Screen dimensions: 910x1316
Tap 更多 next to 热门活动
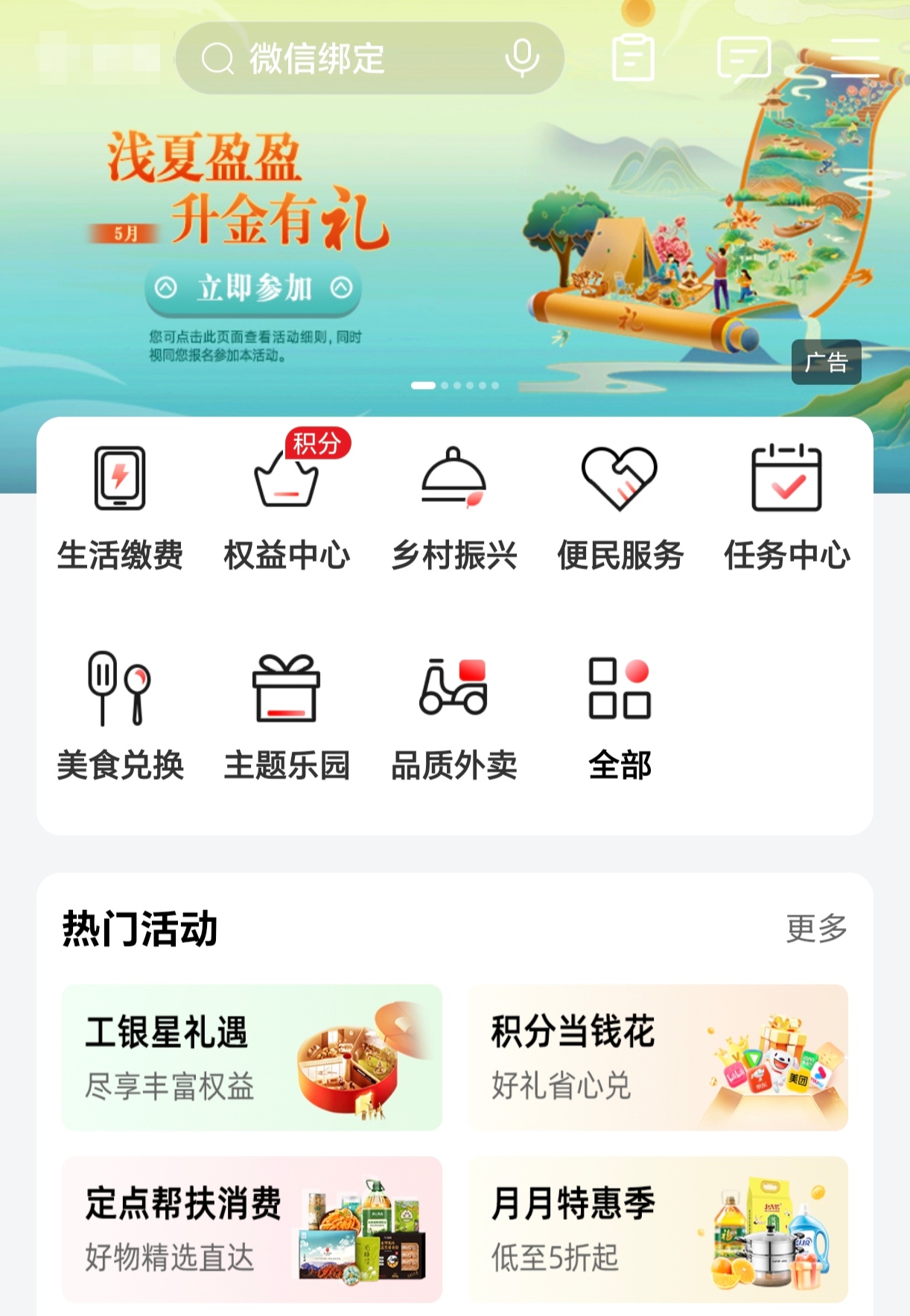816,928
